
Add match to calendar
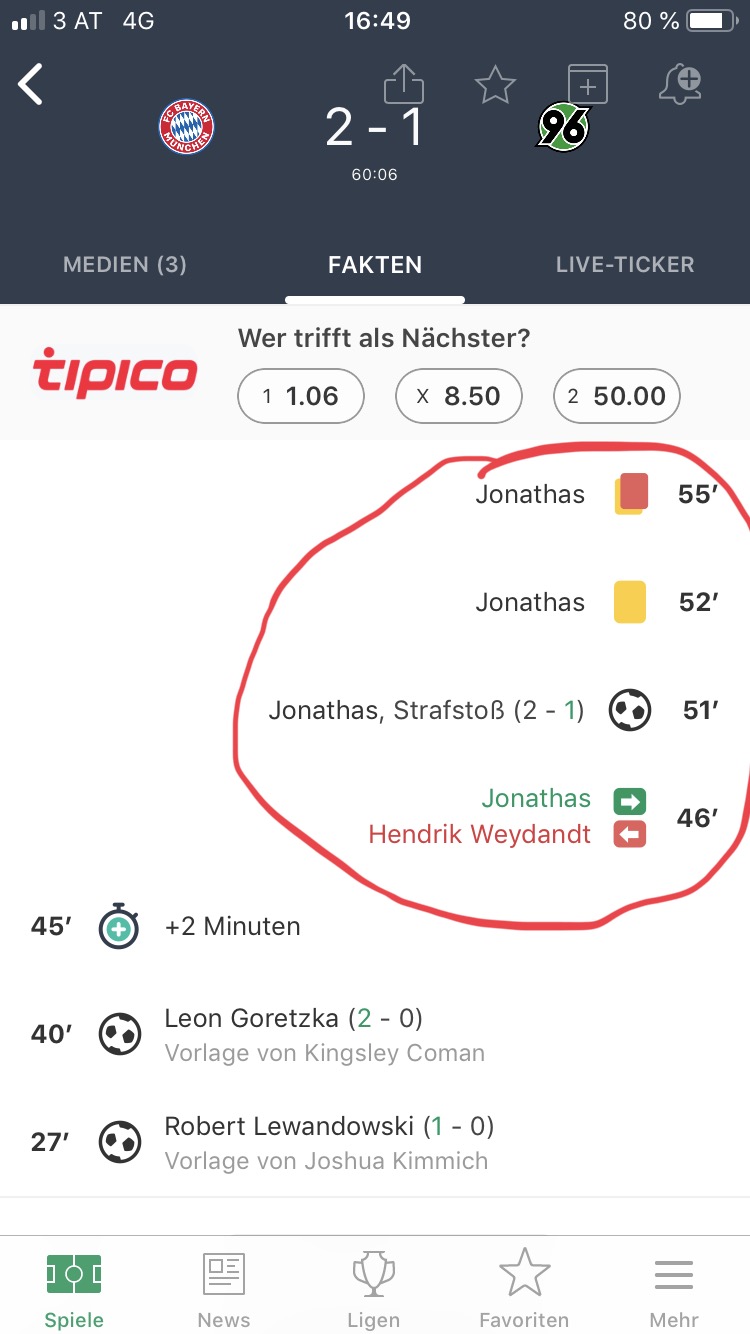click(588, 84)
